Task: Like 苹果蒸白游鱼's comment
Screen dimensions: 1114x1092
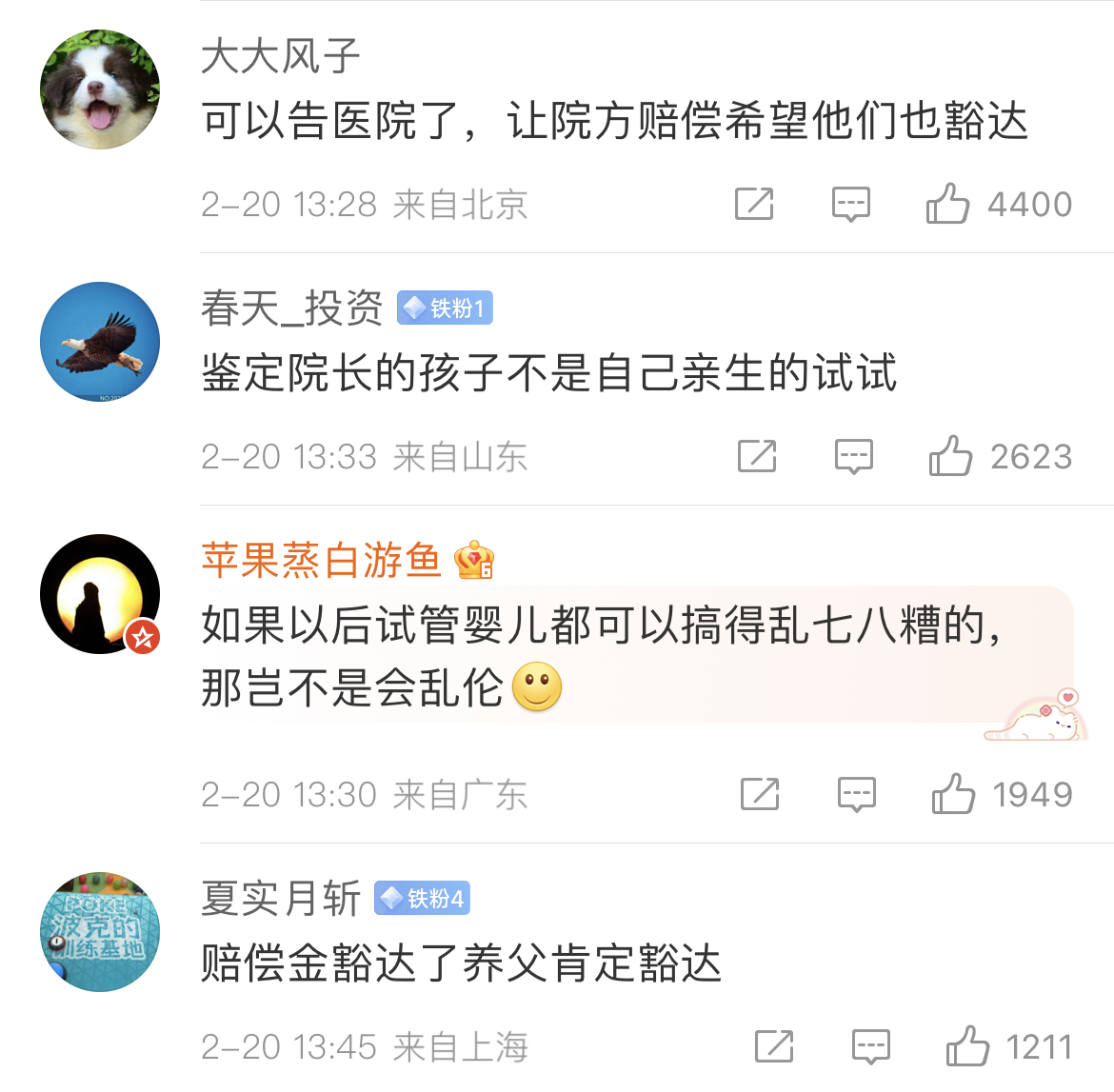Action: 953,794
